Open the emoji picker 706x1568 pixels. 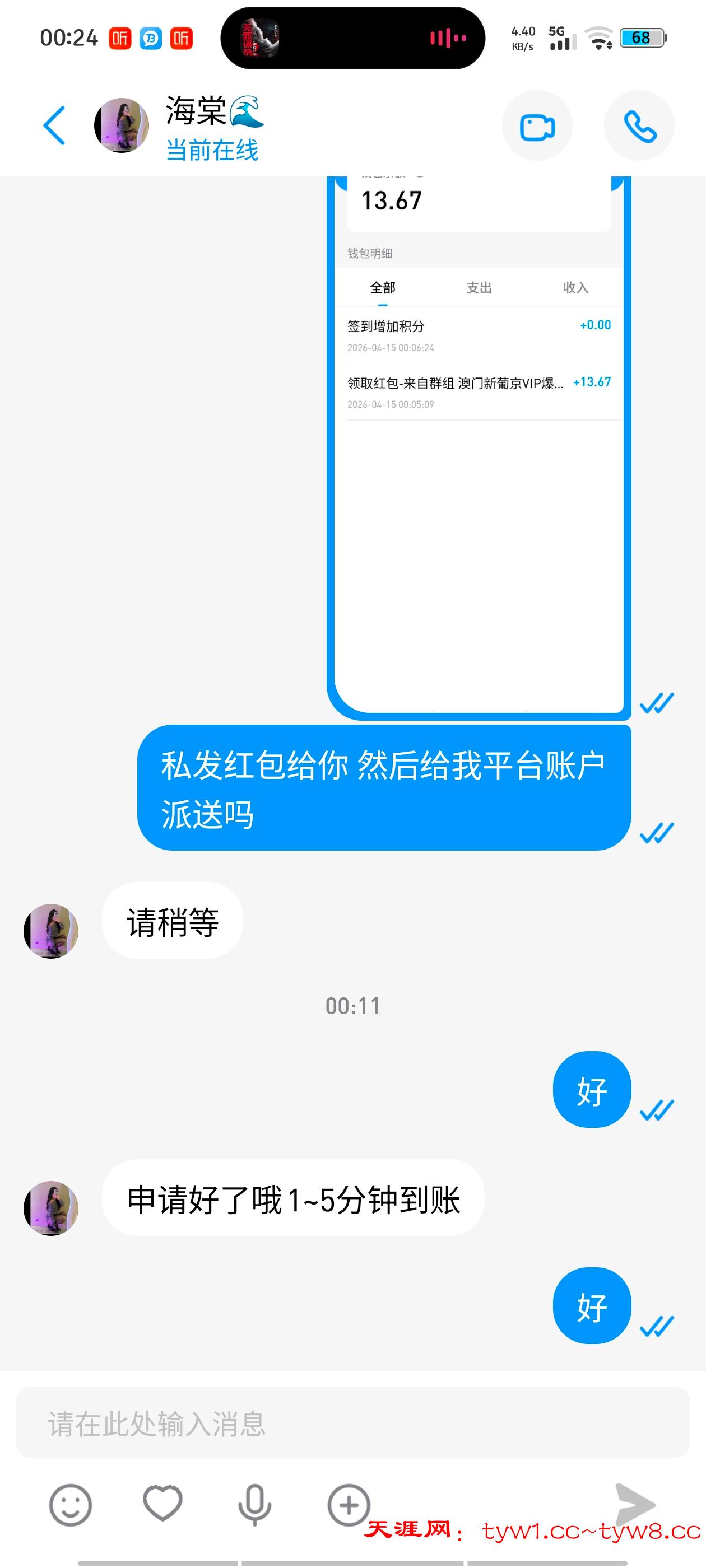click(x=71, y=1505)
